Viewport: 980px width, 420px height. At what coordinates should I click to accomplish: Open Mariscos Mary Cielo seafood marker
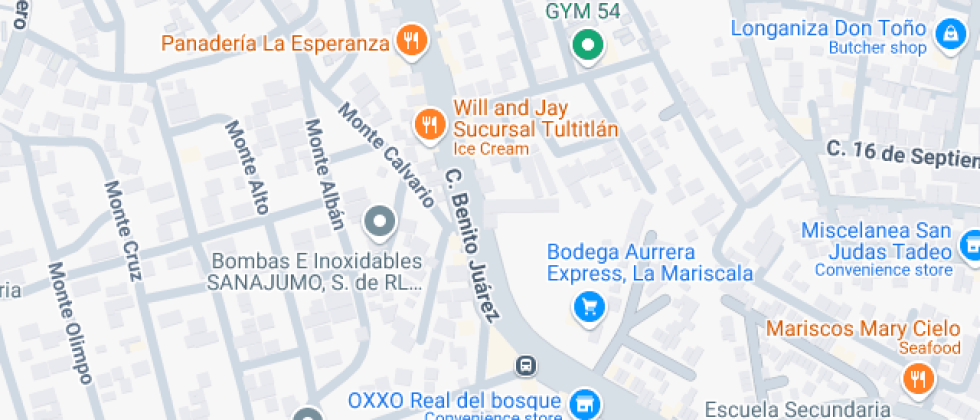pyautogui.click(x=916, y=377)
